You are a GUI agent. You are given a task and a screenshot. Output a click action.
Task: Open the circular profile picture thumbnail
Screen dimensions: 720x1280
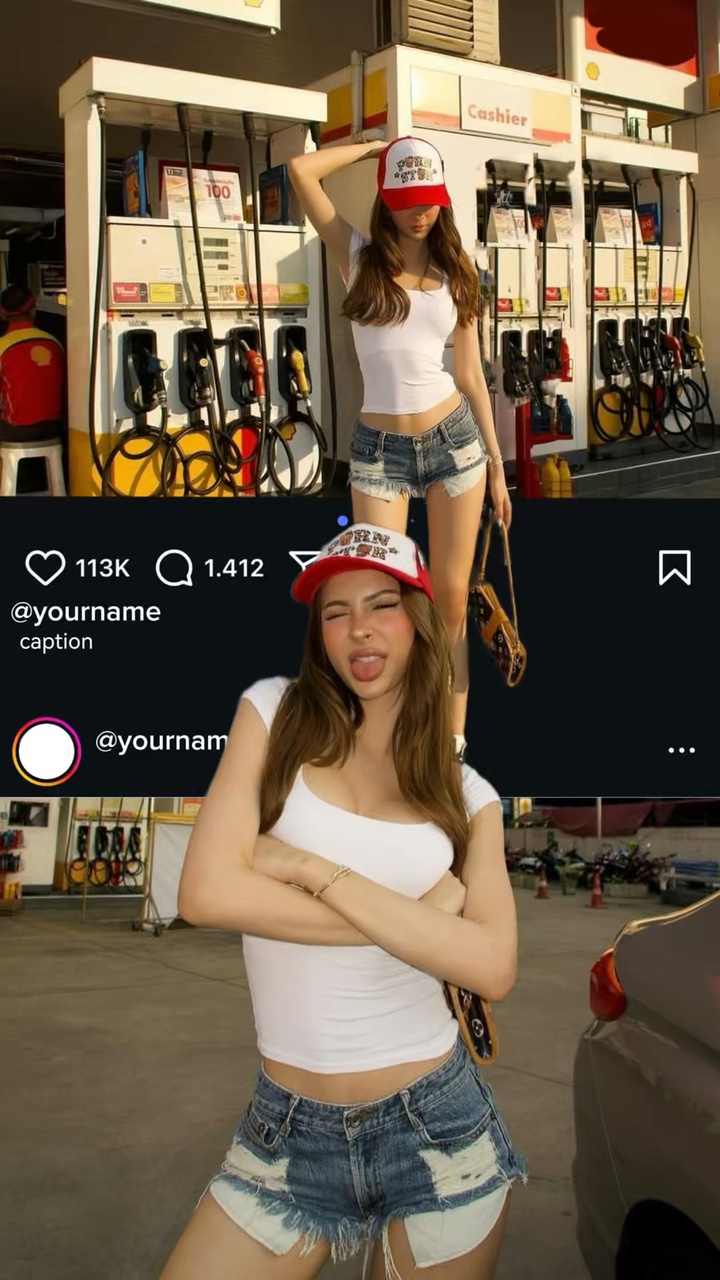45,749
